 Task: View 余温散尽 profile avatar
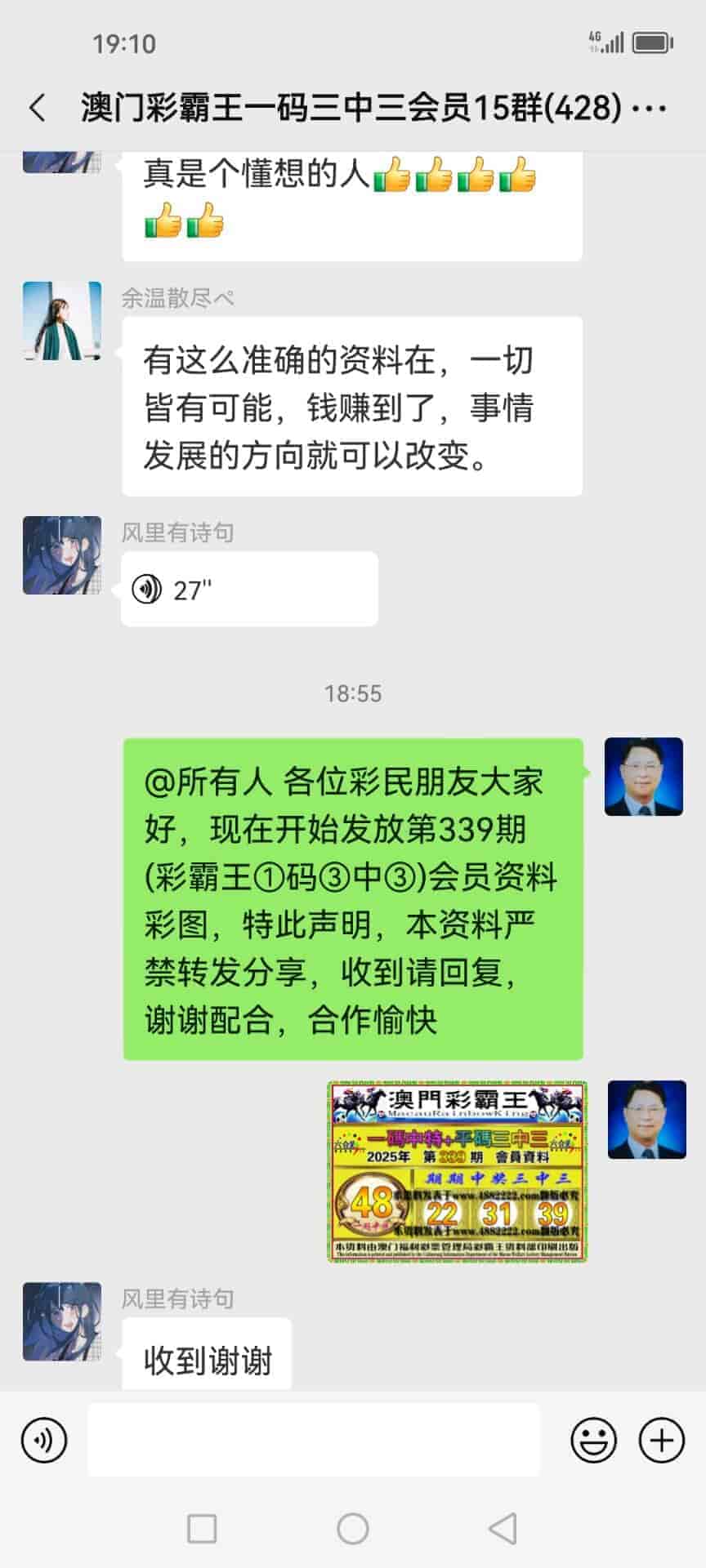pyautogui.click(x=62, y=321)
